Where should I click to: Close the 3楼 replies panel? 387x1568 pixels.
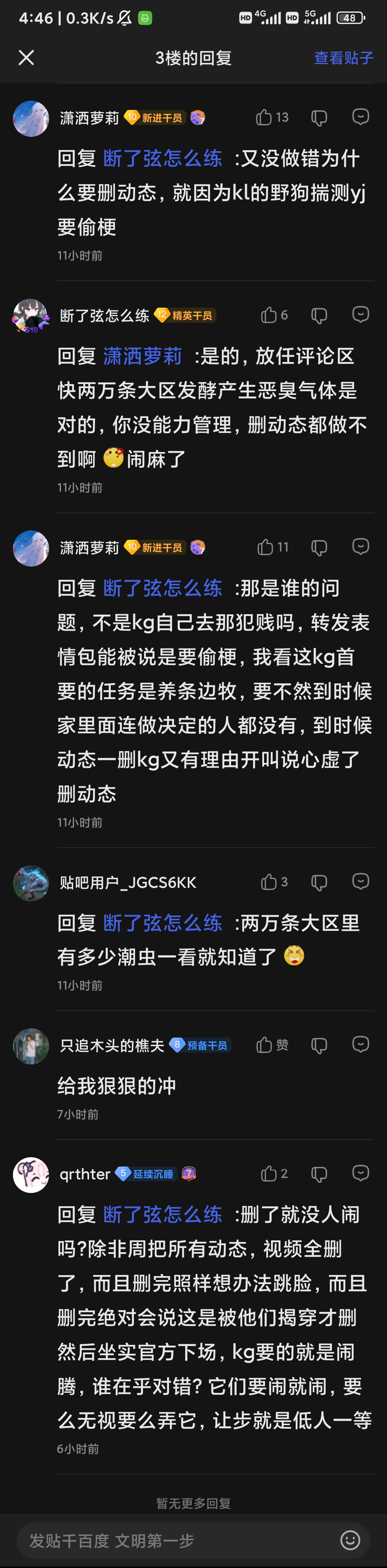tap(26, 58)
